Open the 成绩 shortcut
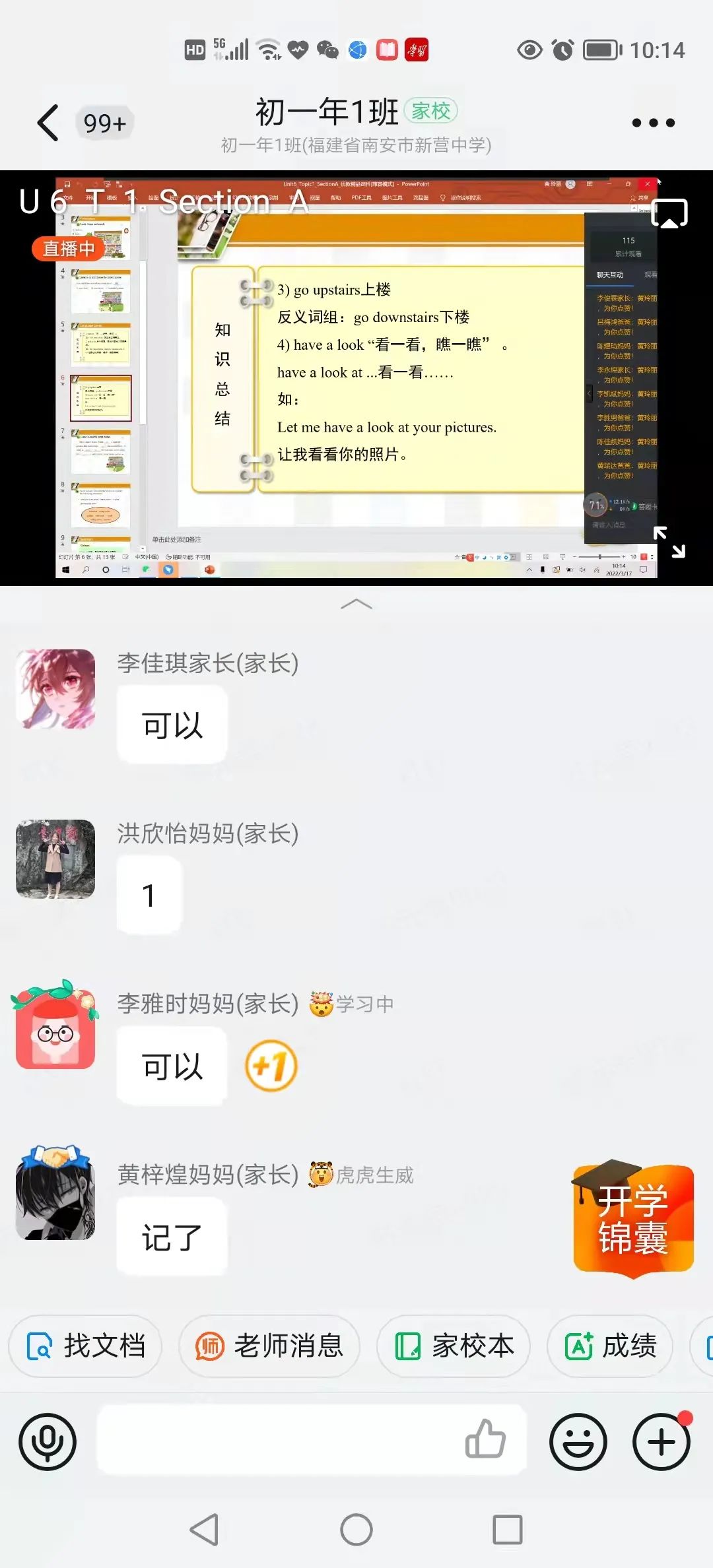713x1568 pixels. [x=610, y=1346]
